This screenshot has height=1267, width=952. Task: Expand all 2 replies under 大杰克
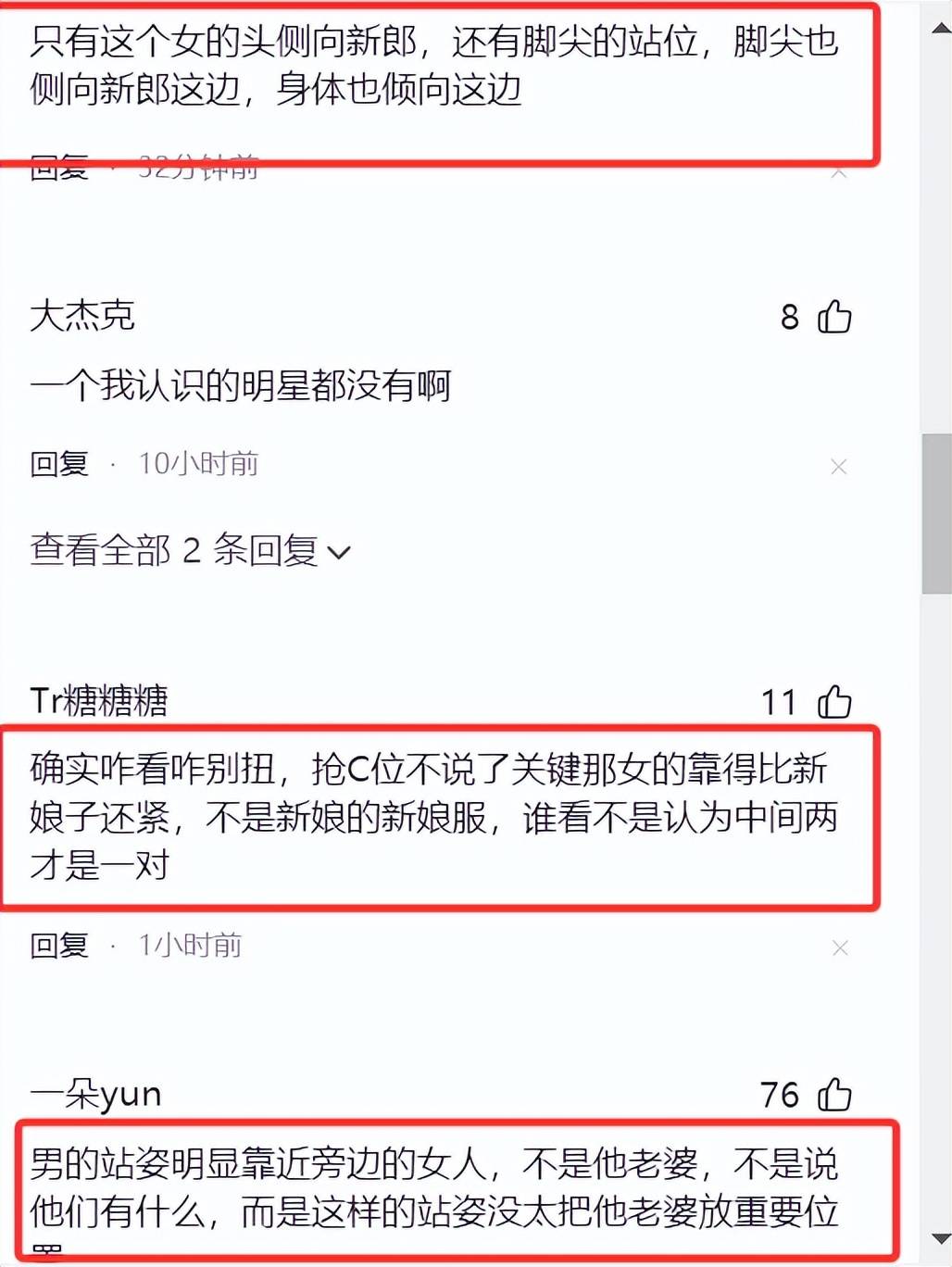(190, 551)
